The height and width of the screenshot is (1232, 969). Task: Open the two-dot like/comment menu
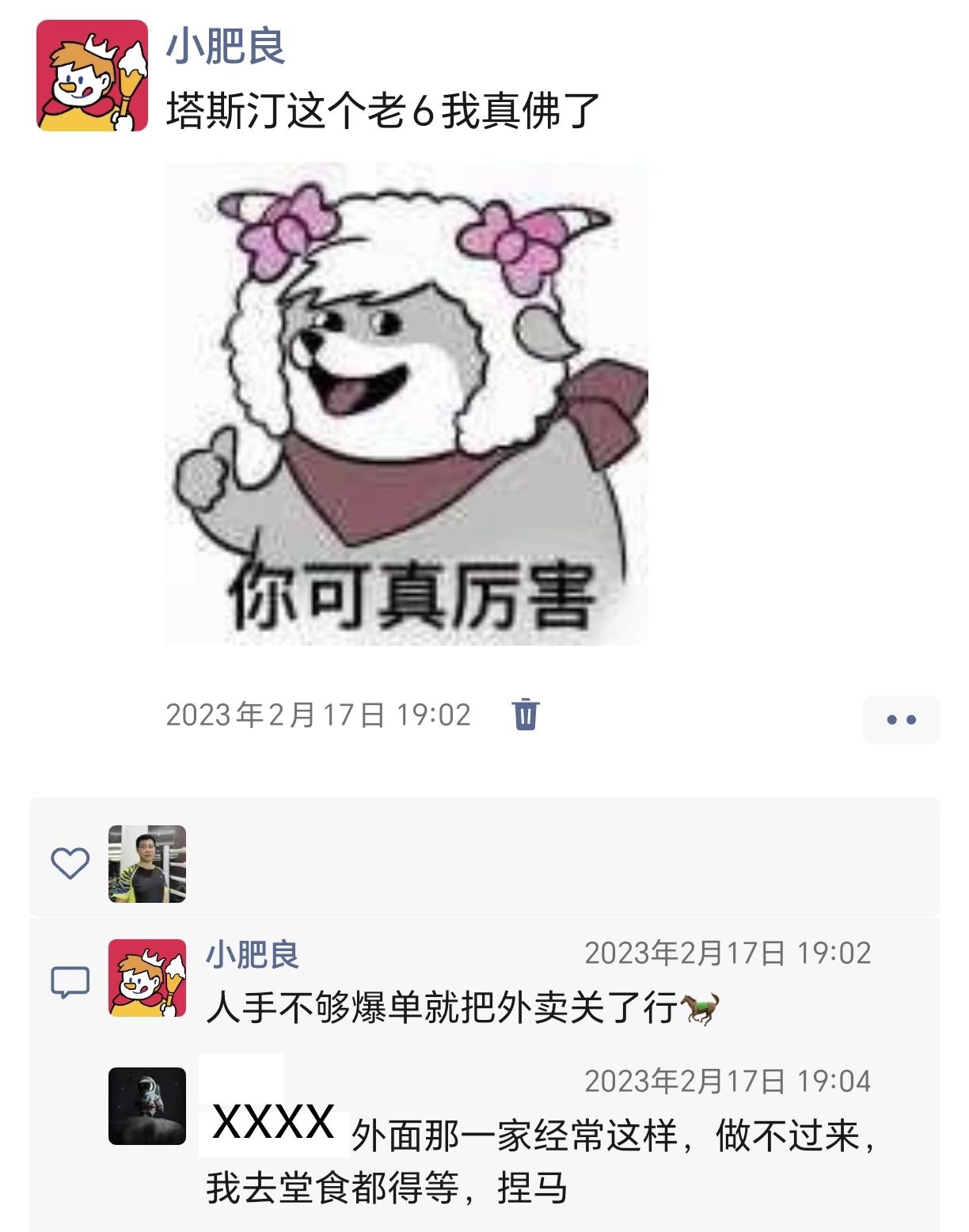click(x=901, y=719)
